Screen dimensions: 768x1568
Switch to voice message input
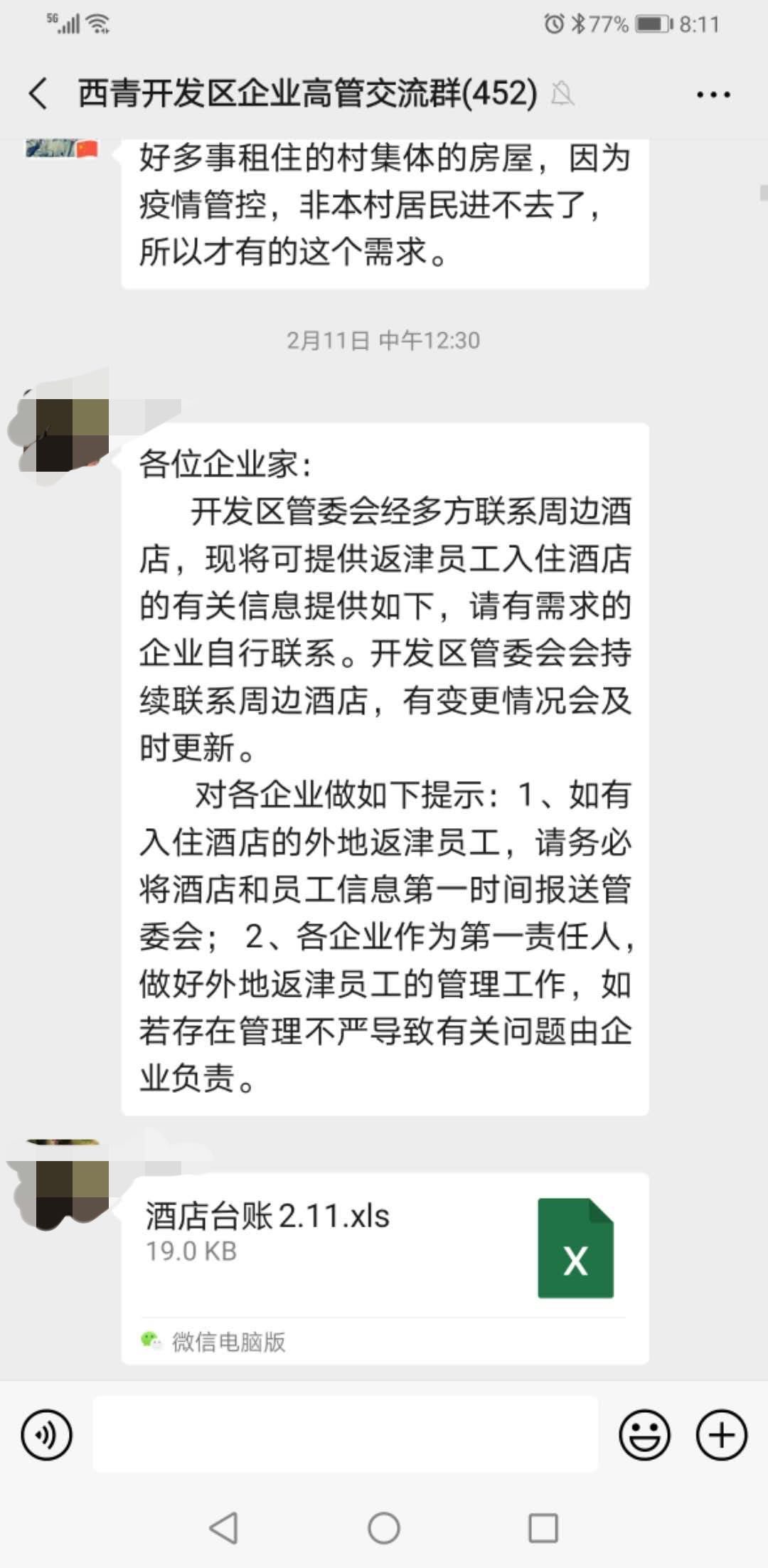(47, 1435)
